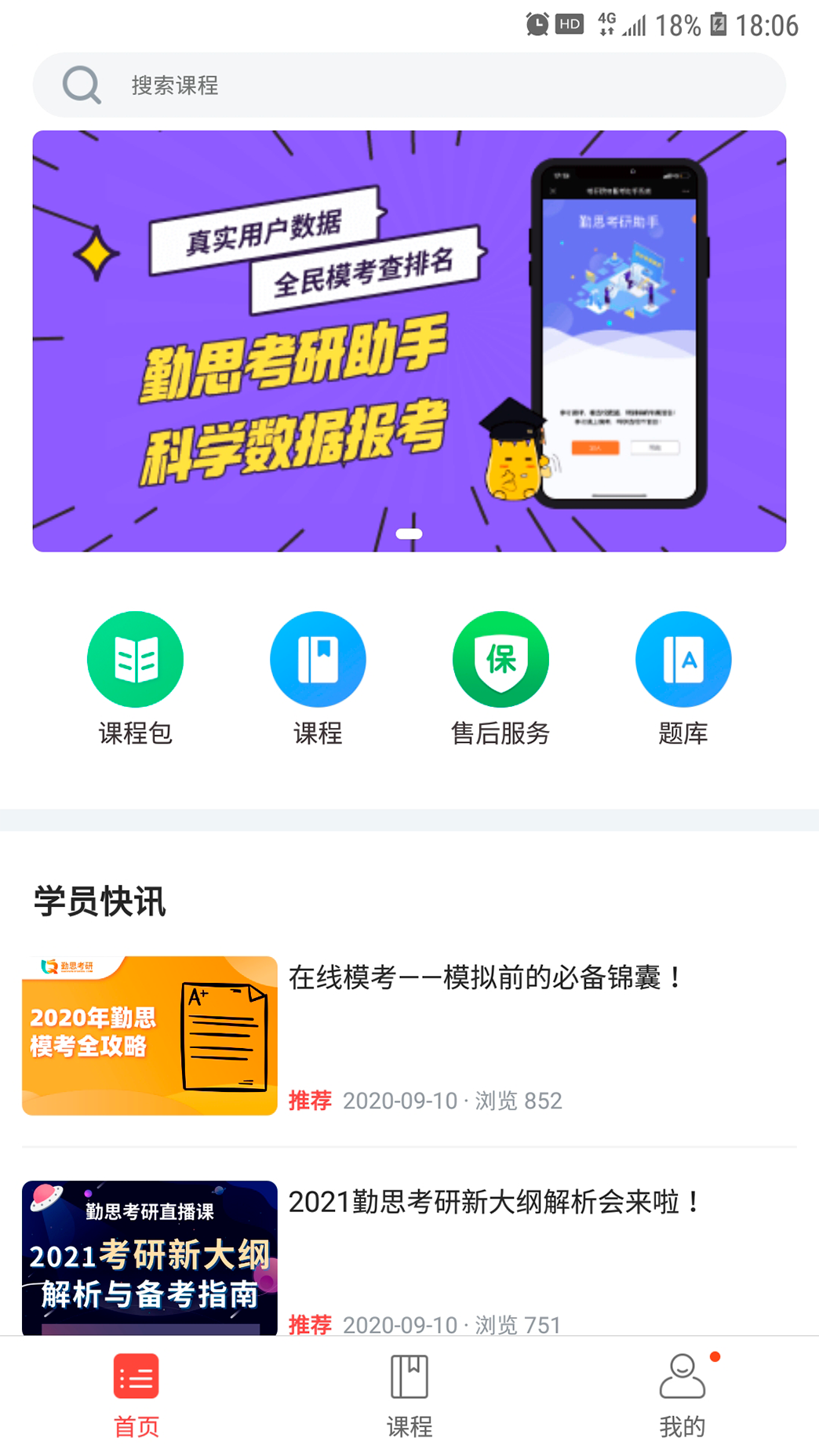Switch to the 首页 home tab
Viewport: 819px width, 1456px height.
(x=136, y=1395)
